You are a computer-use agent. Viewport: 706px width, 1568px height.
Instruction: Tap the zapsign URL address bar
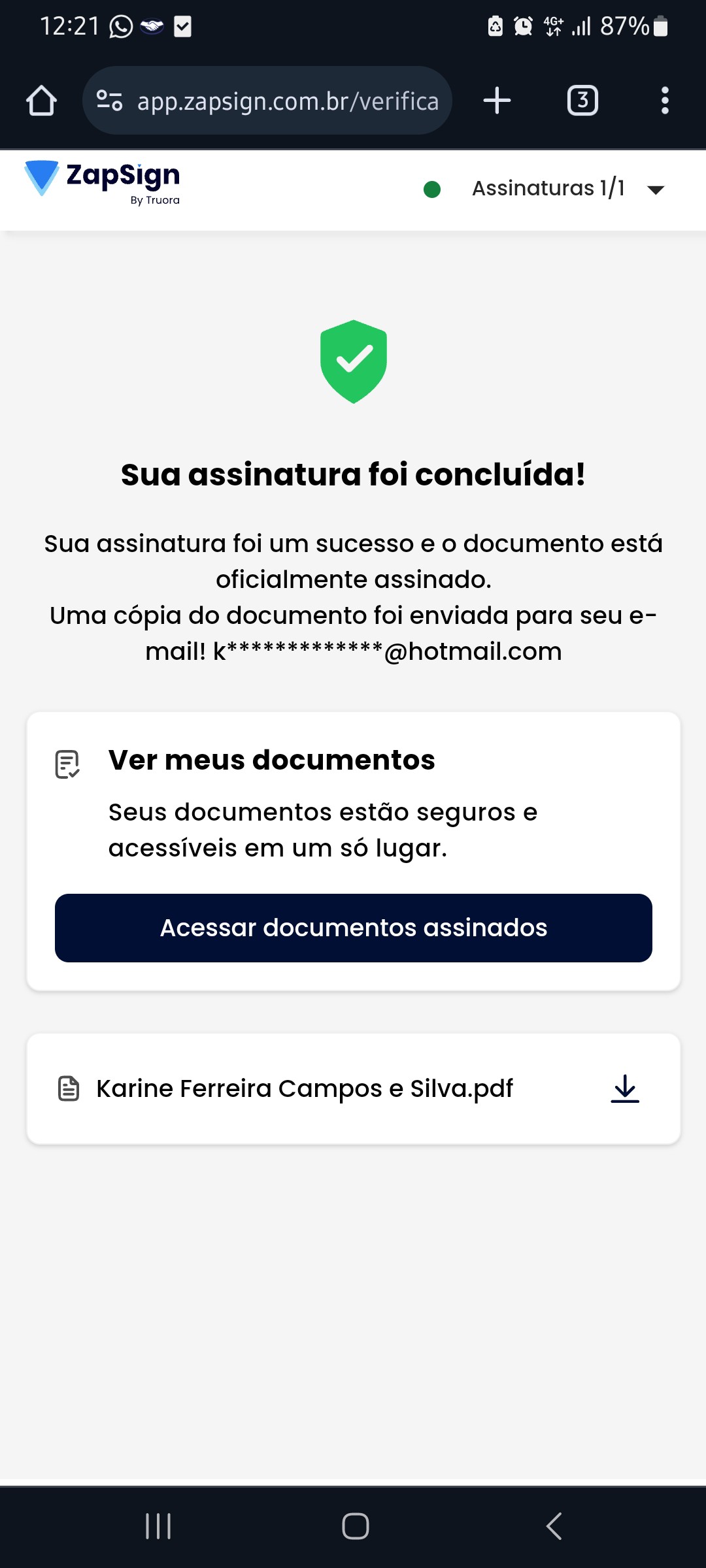288,101
